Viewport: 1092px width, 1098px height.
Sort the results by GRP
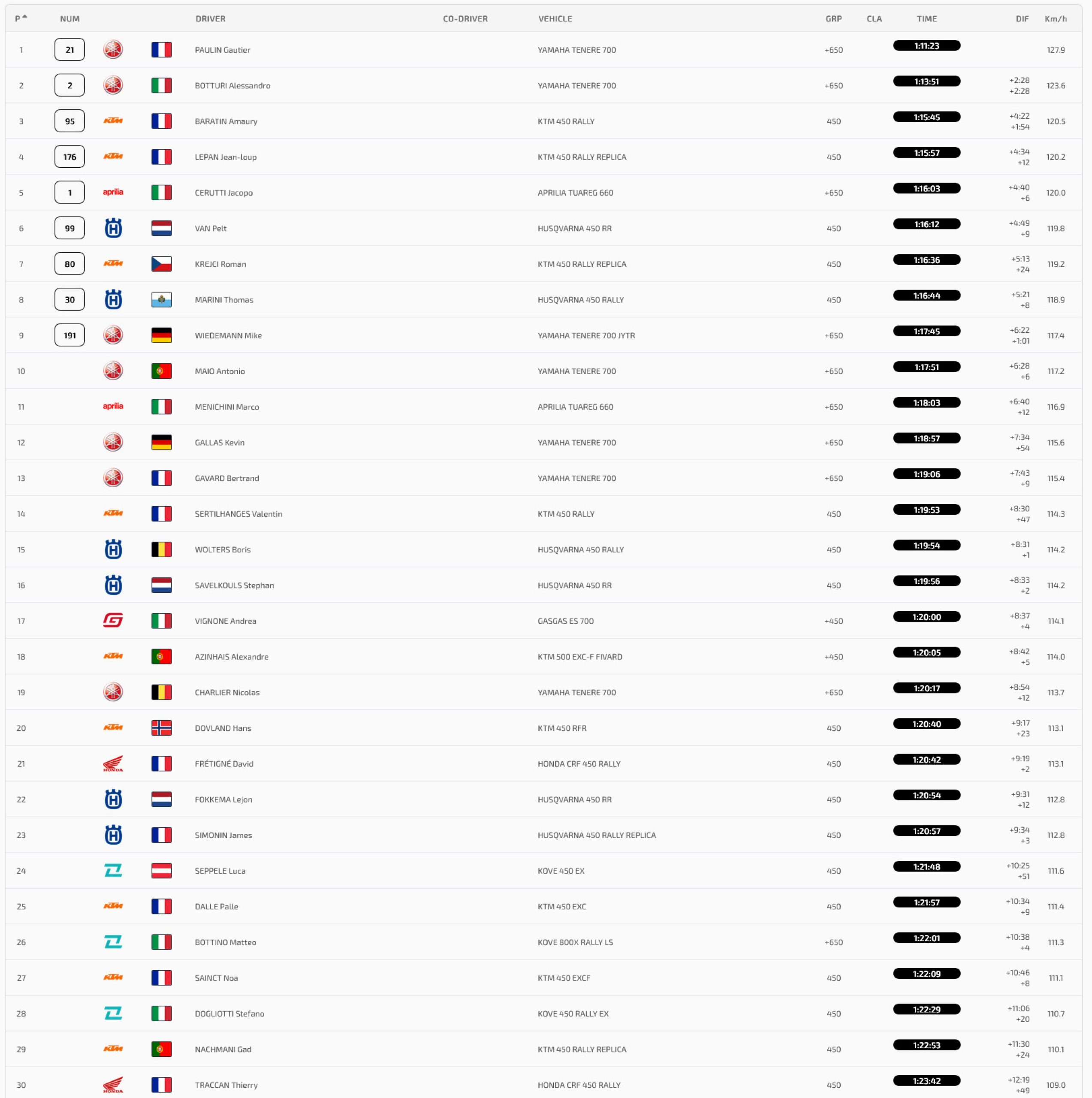click(833, 19)
